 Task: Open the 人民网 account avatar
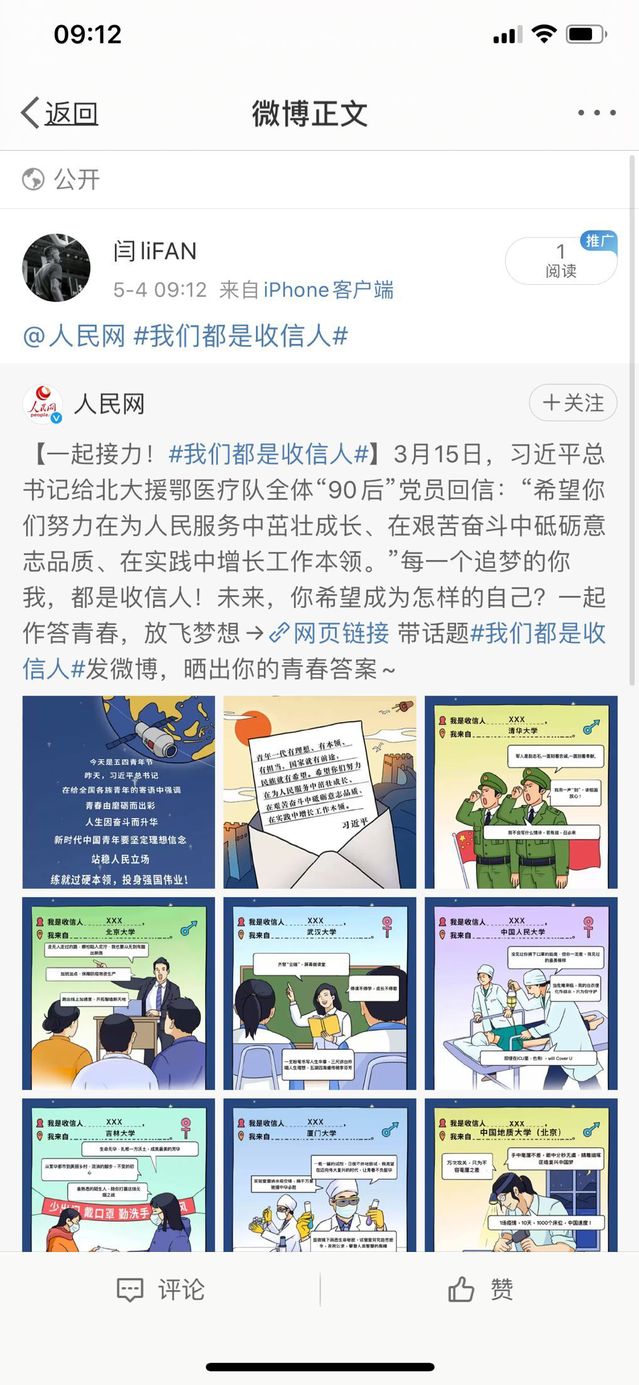click(x=43, y=404)
